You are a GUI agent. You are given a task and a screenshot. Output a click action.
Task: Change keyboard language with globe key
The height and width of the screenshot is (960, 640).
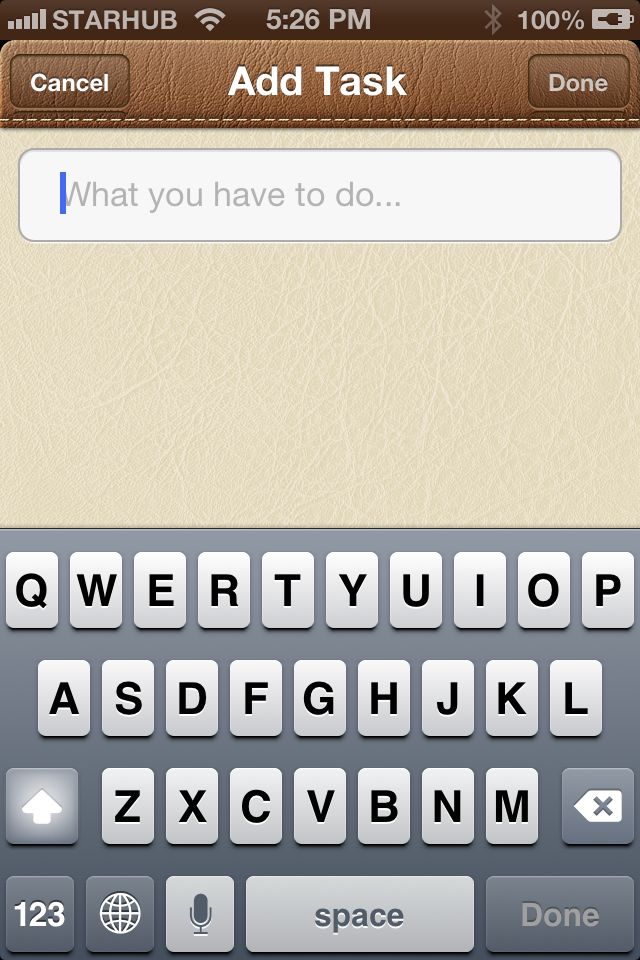pos(120,914)
